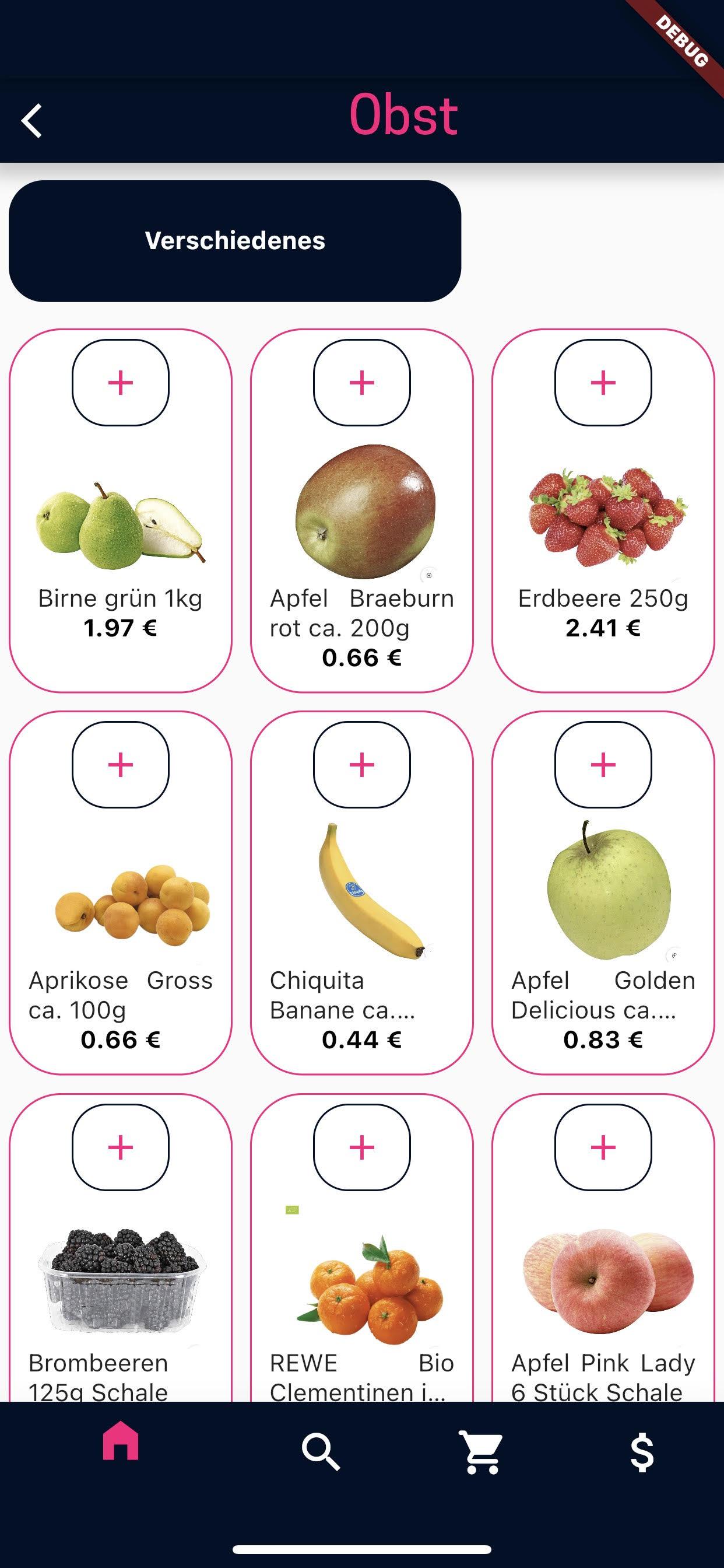Open the Chiquita Banane product card
Image resolution: width=724 pixels, height=1568 pixels.
362,901
